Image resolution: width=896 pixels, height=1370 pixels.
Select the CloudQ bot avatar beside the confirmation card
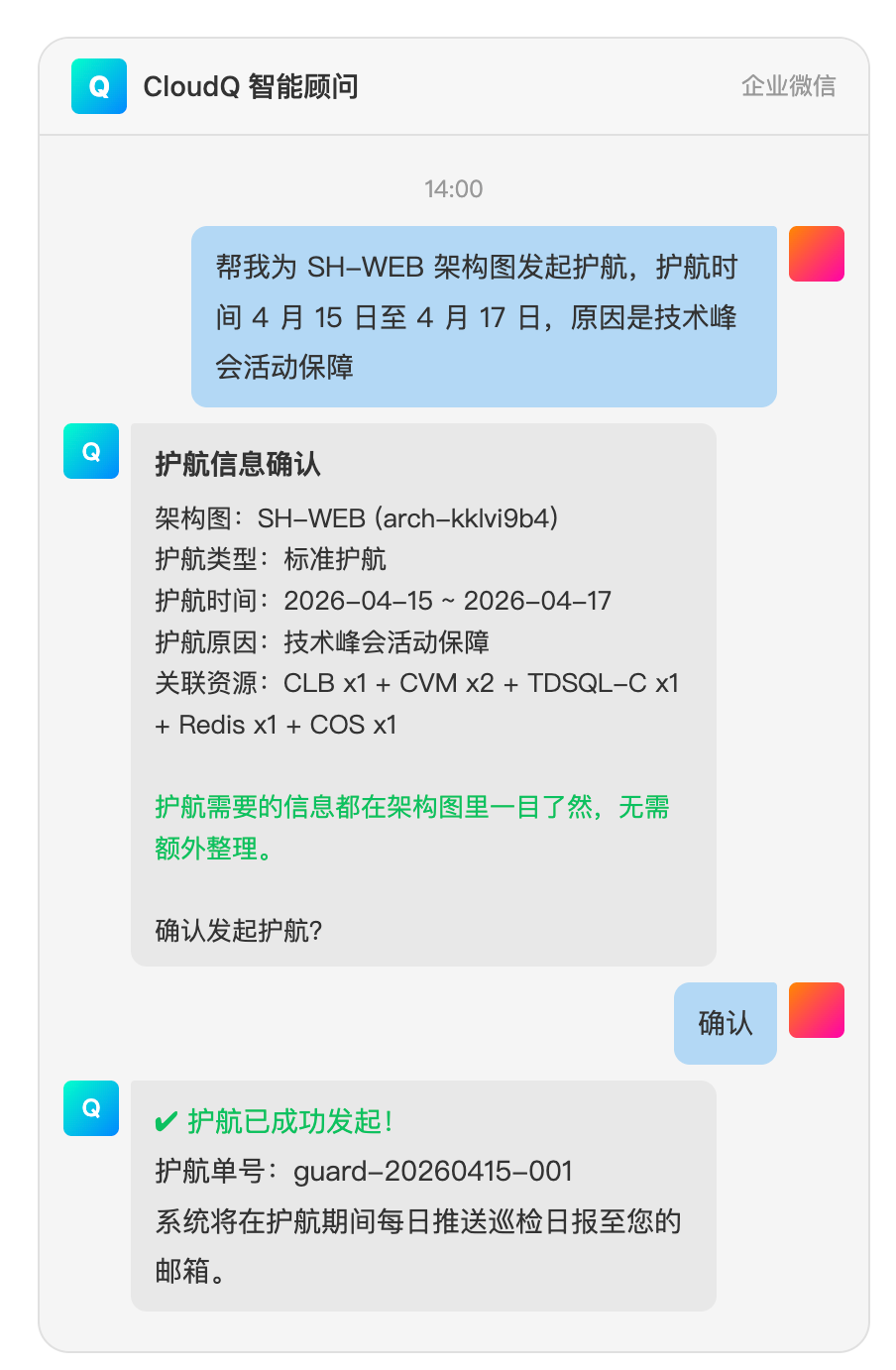pyautogui.click(x=90, y=451)
